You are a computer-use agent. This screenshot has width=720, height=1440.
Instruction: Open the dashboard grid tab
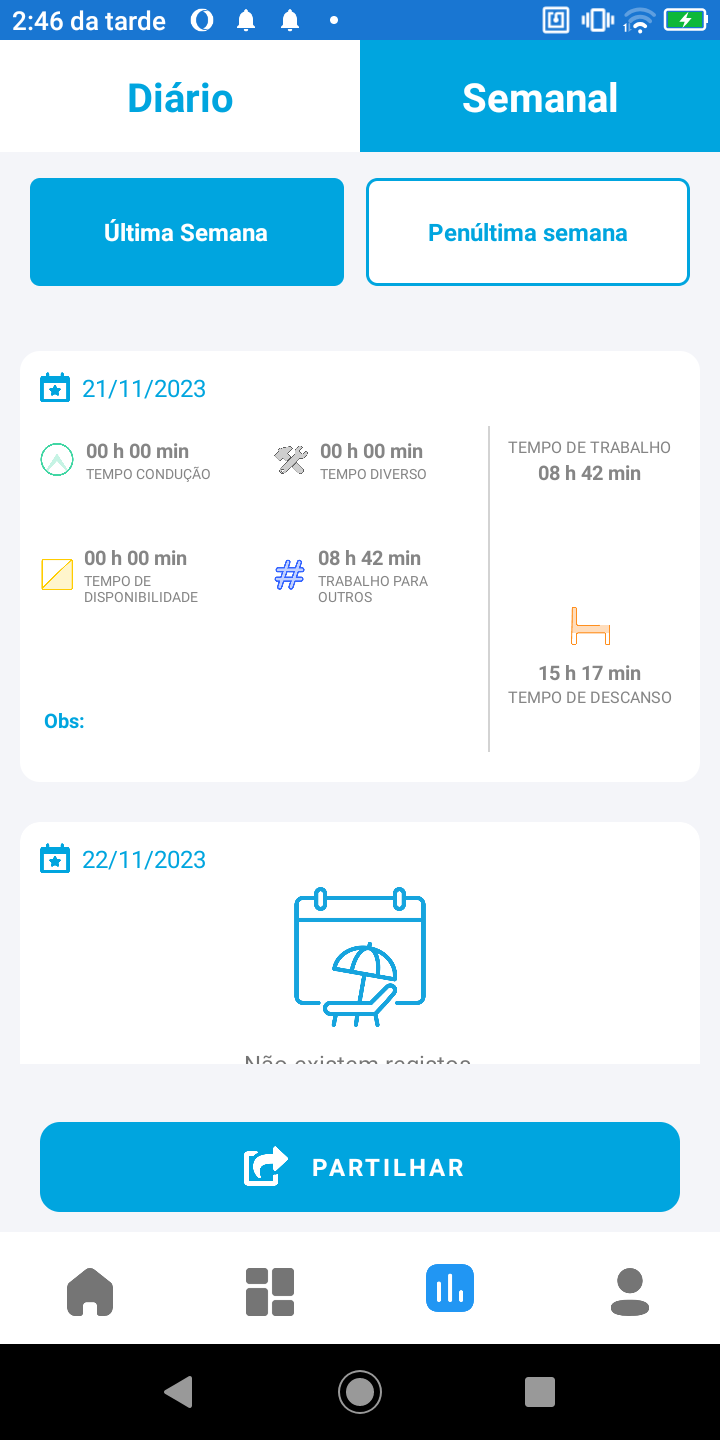pyautogui.click(x=270, y=1290)
